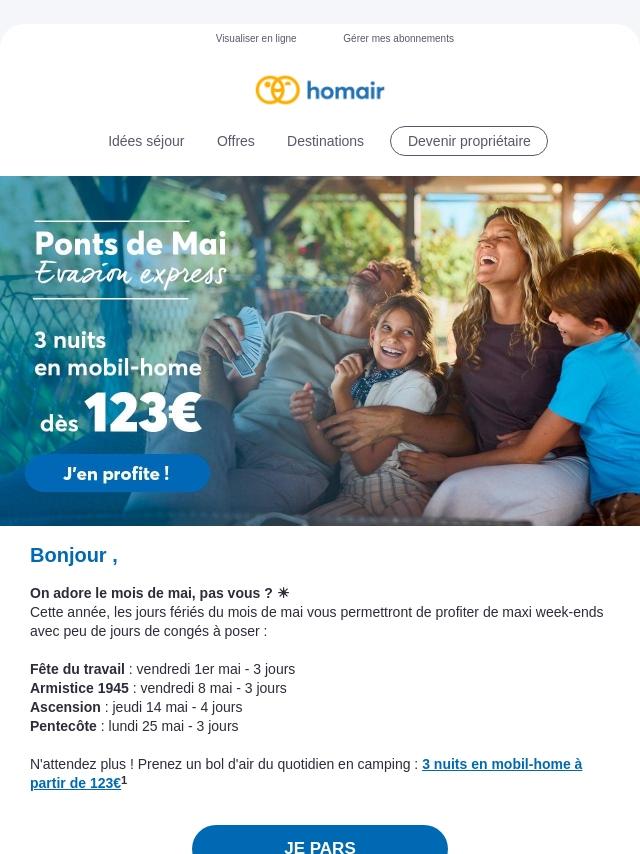Go to Idées séjour

pyautogui.click(x=146, y=141)
